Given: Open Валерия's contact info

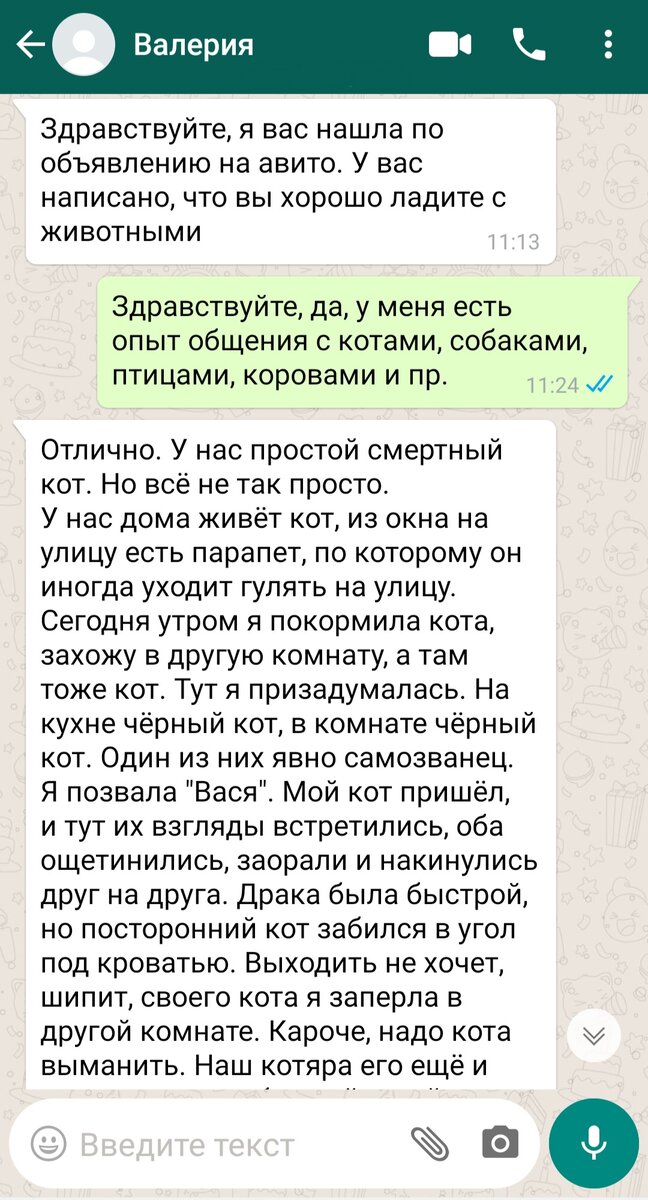Looking at the screenshot, I should pos(193,45).
